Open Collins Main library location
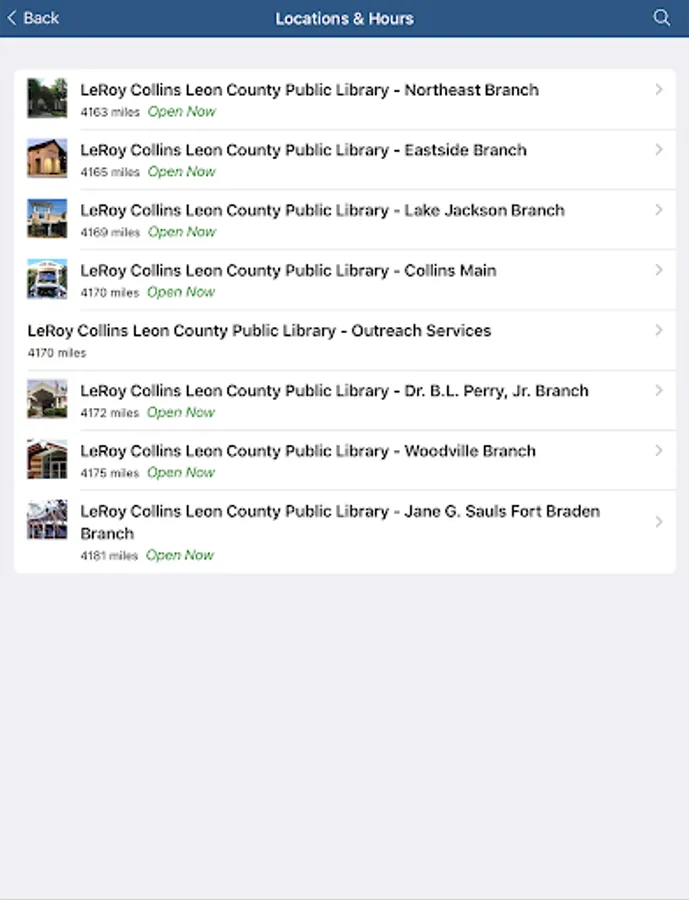This screenshot has height=900, width=689. (x=344, y=281)
